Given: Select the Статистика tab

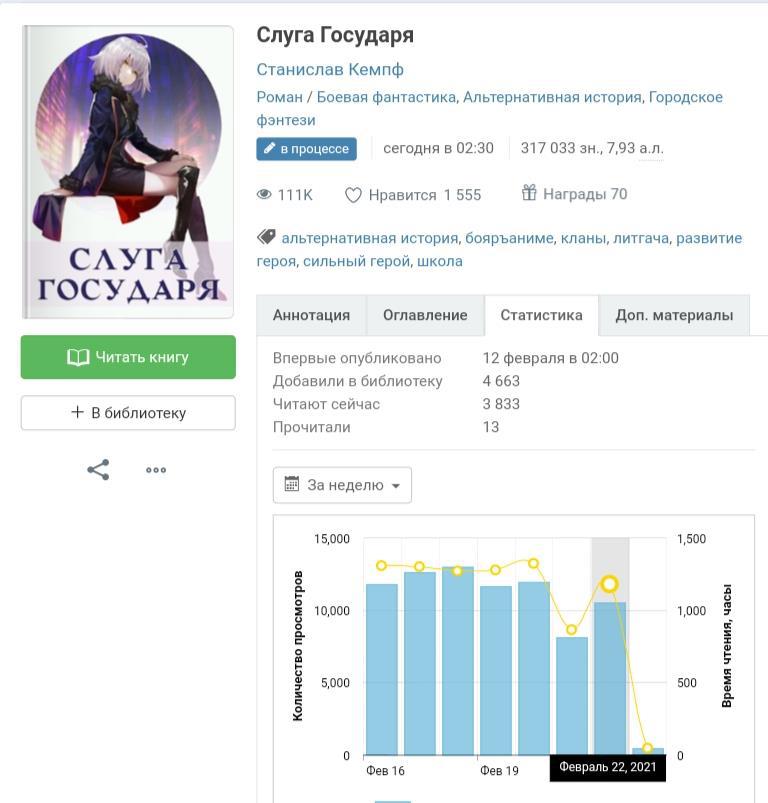Looking at the screenshot, I should click(x=541, y=315).
